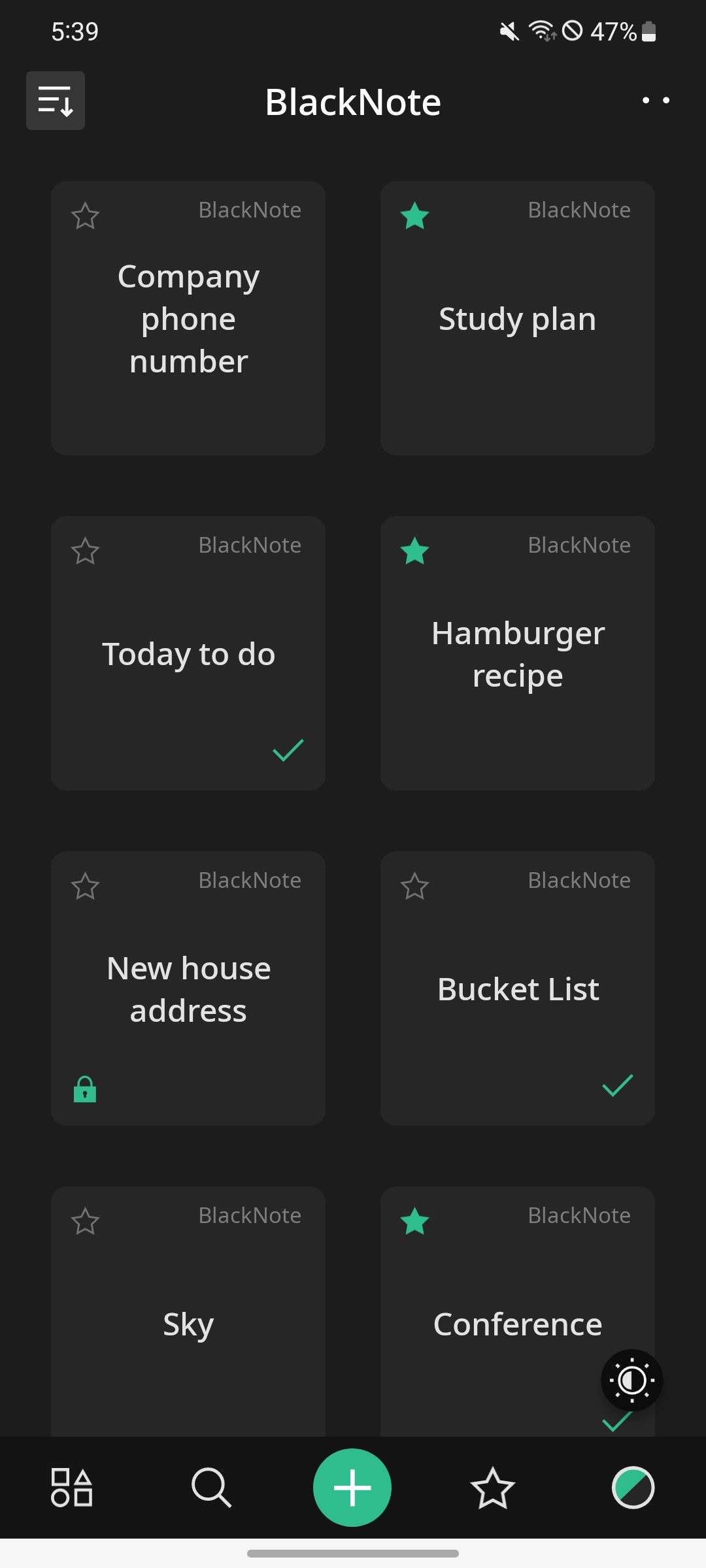Tap the checkmark on Today to do
Screen dimensions: 706x1568
[286, 752]
